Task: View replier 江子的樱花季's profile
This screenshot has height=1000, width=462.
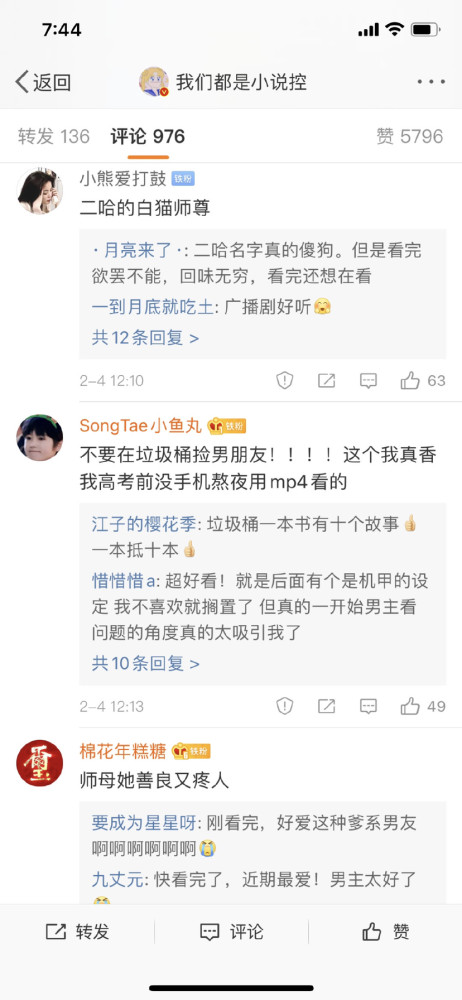Action: (x=142, y=524)
